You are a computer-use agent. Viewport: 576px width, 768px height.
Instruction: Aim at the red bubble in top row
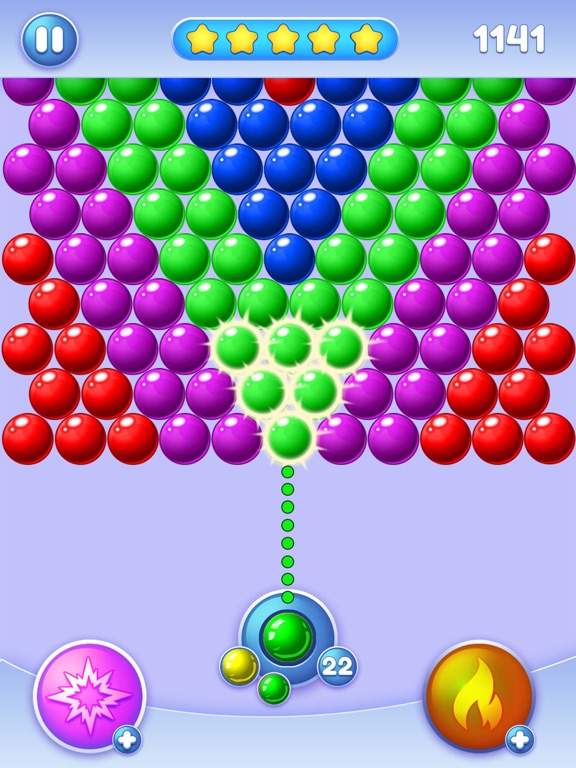point(289,90)
